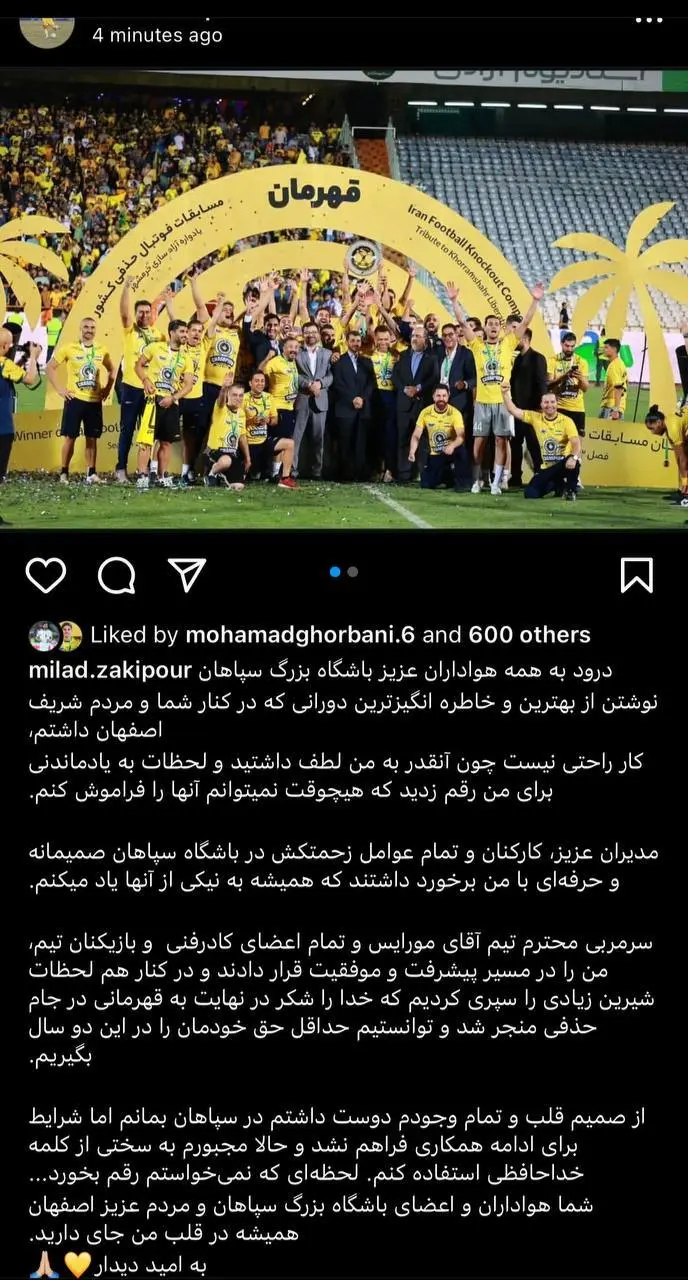View the 600 others who liked

tap(529, 635)
